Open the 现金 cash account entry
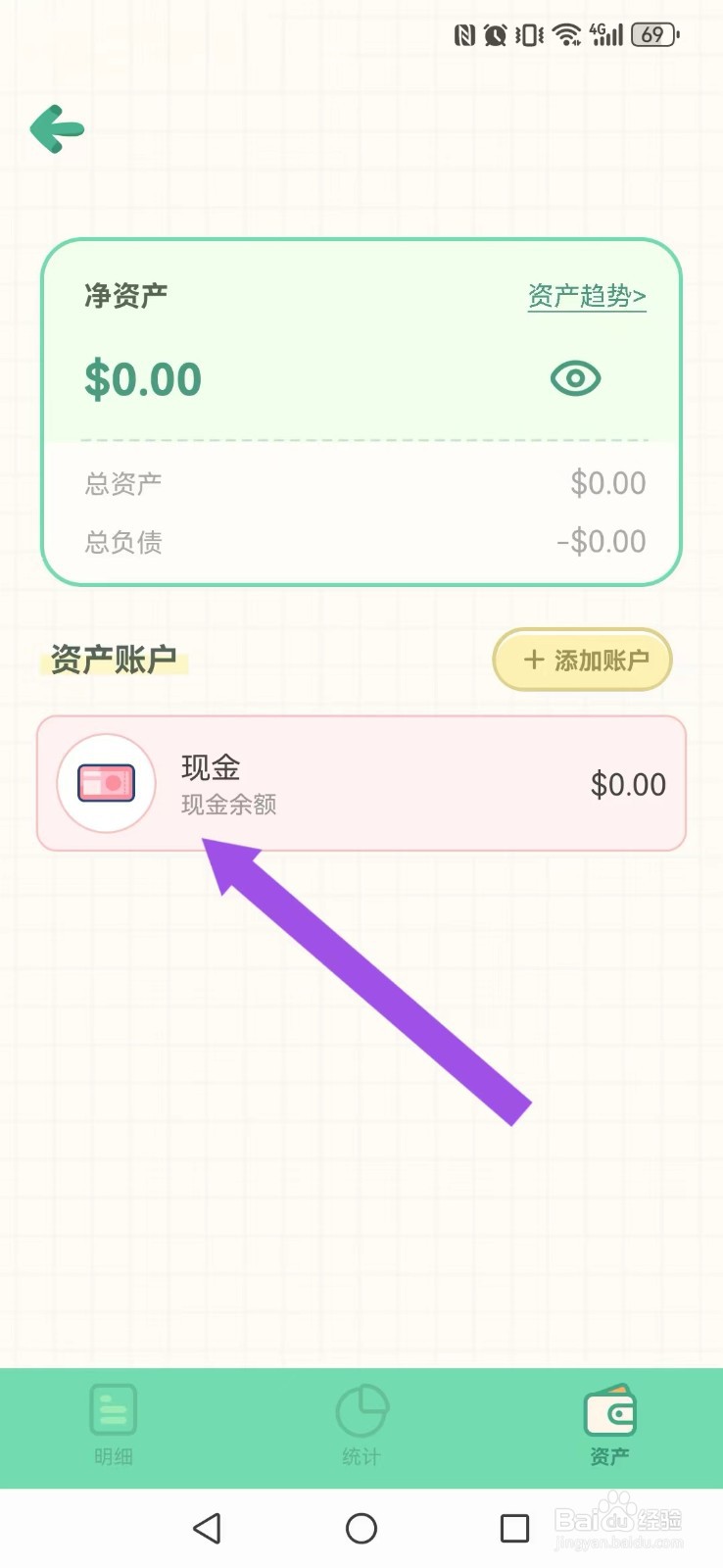 361,783
